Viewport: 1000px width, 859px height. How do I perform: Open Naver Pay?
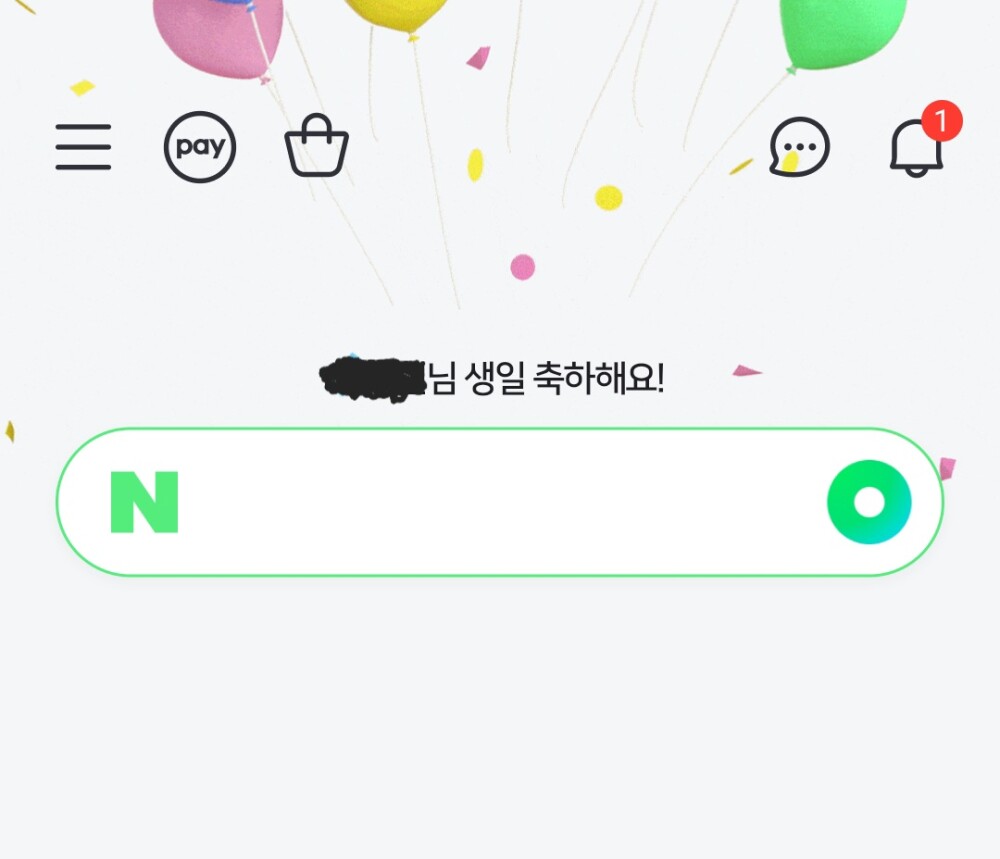(x=200, y=148)
